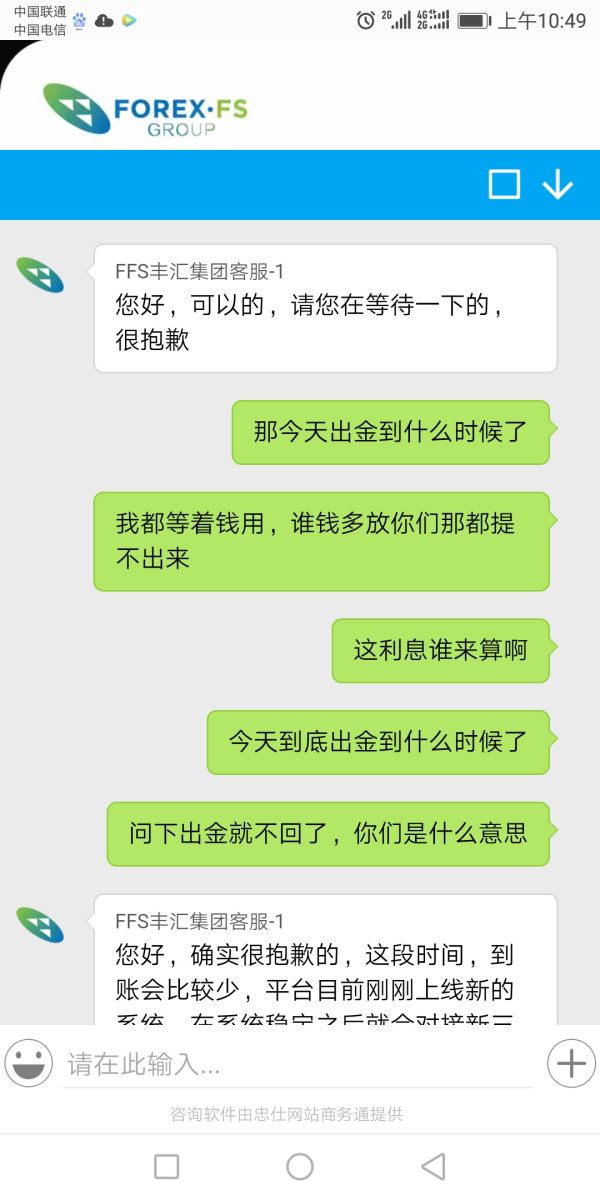600x1200 pixels.
Task: Open the plus attachment button
Action: coord(571,1063)
